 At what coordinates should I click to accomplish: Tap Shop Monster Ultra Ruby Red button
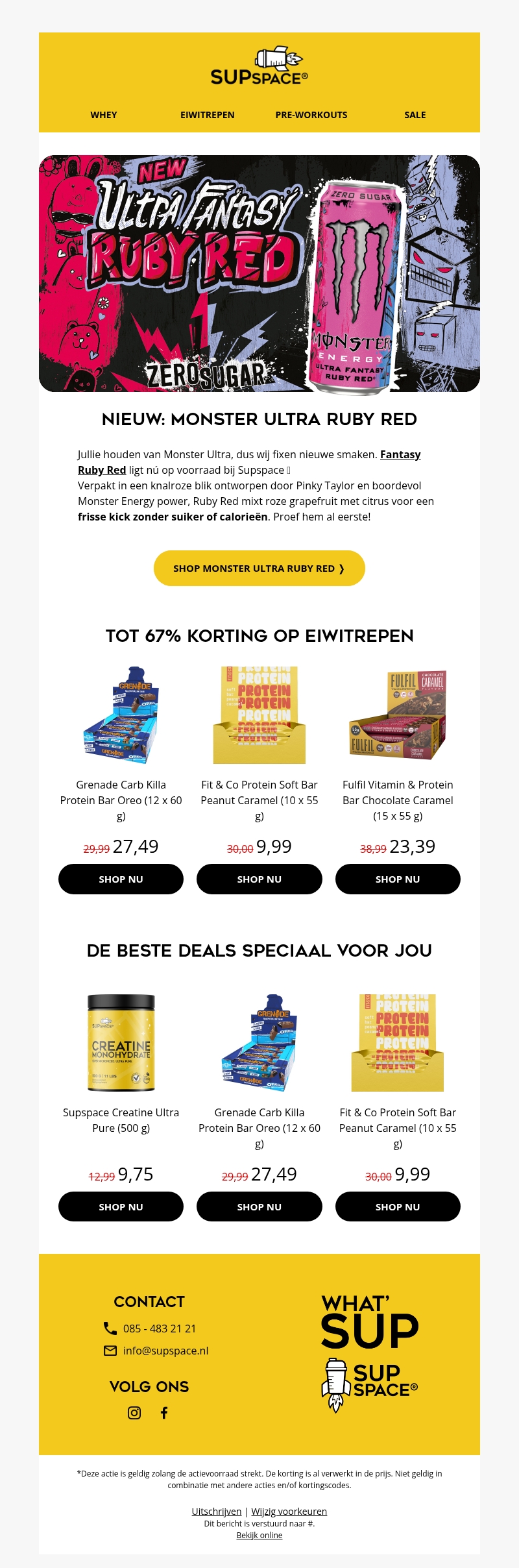(x=259, y=569)
